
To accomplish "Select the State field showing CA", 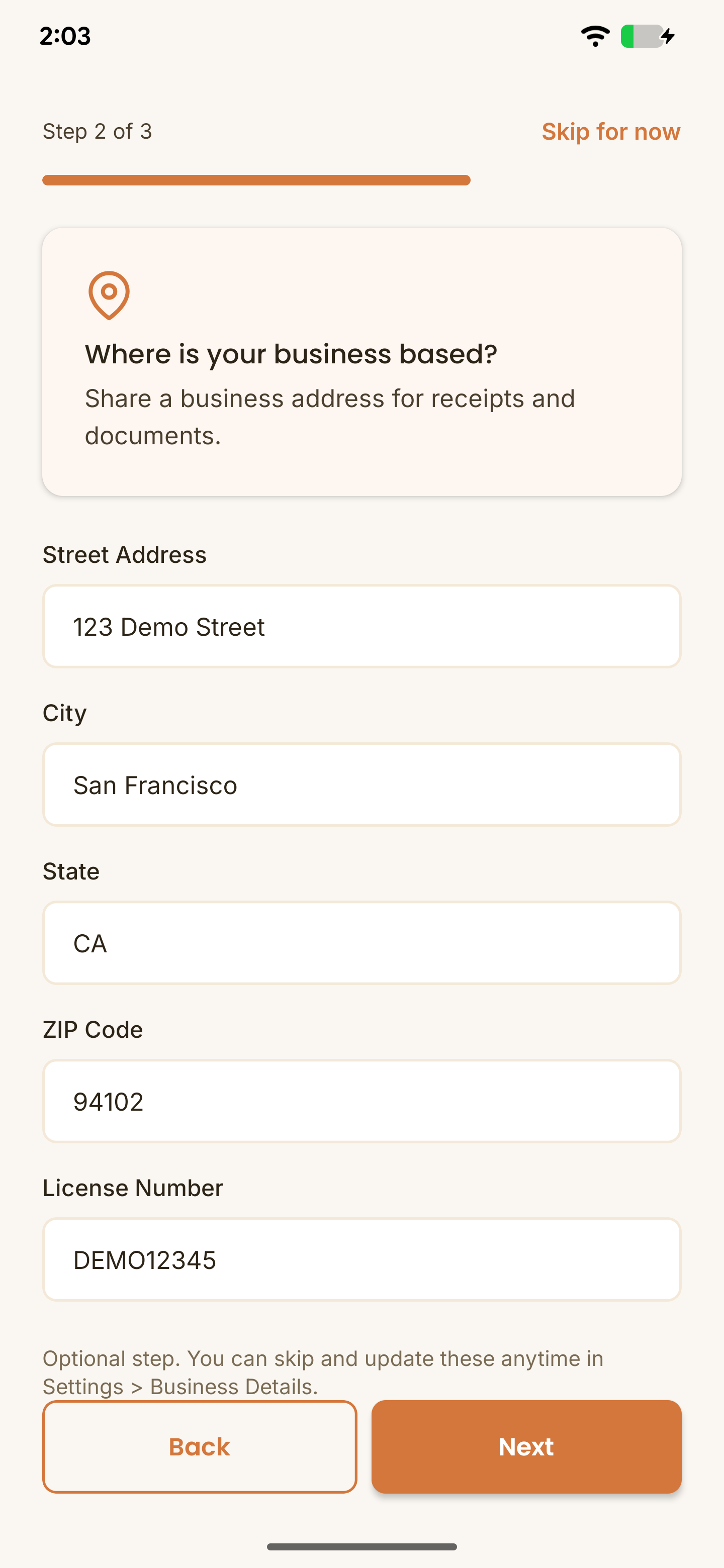I will point(361,942).
